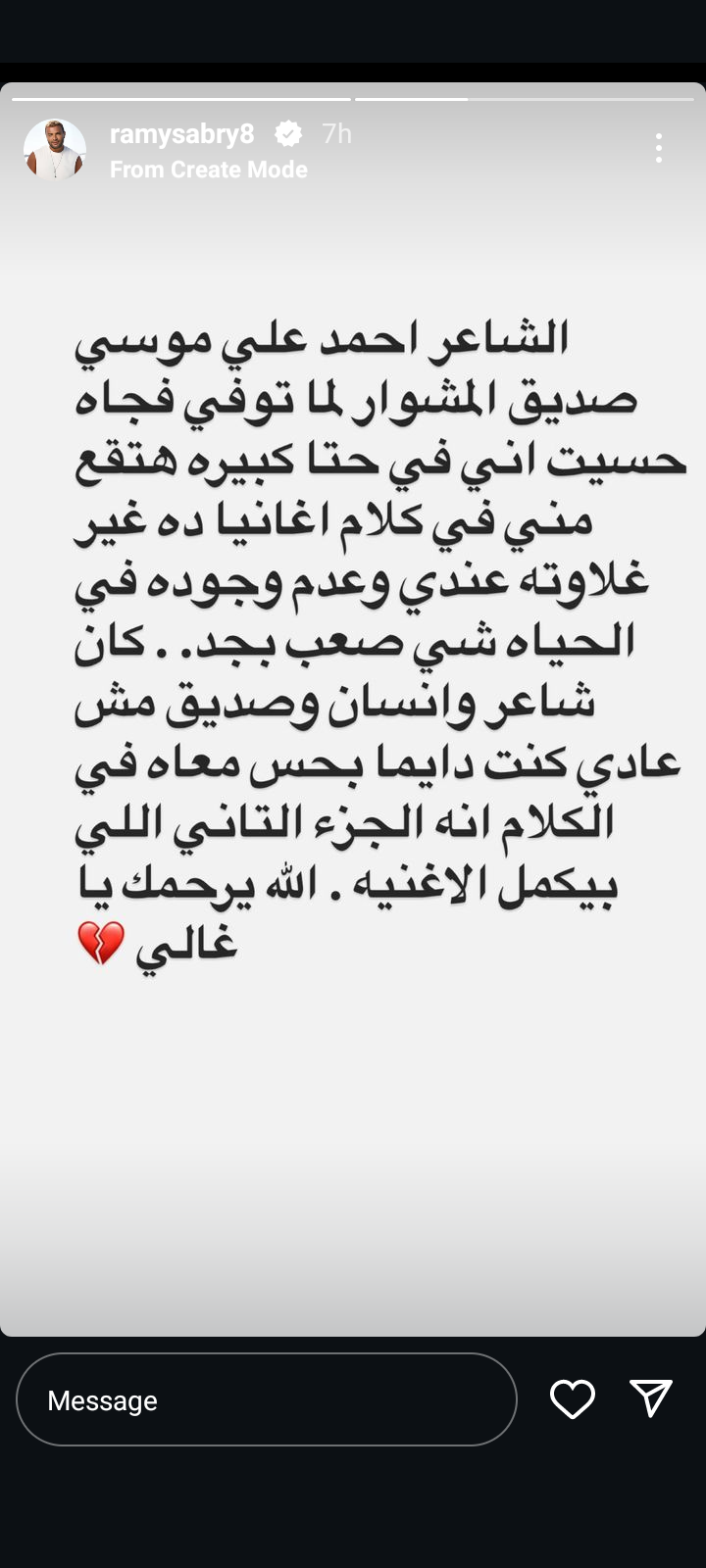Tap the Message reply field
706x1568 pixels.
point(266,1399)
